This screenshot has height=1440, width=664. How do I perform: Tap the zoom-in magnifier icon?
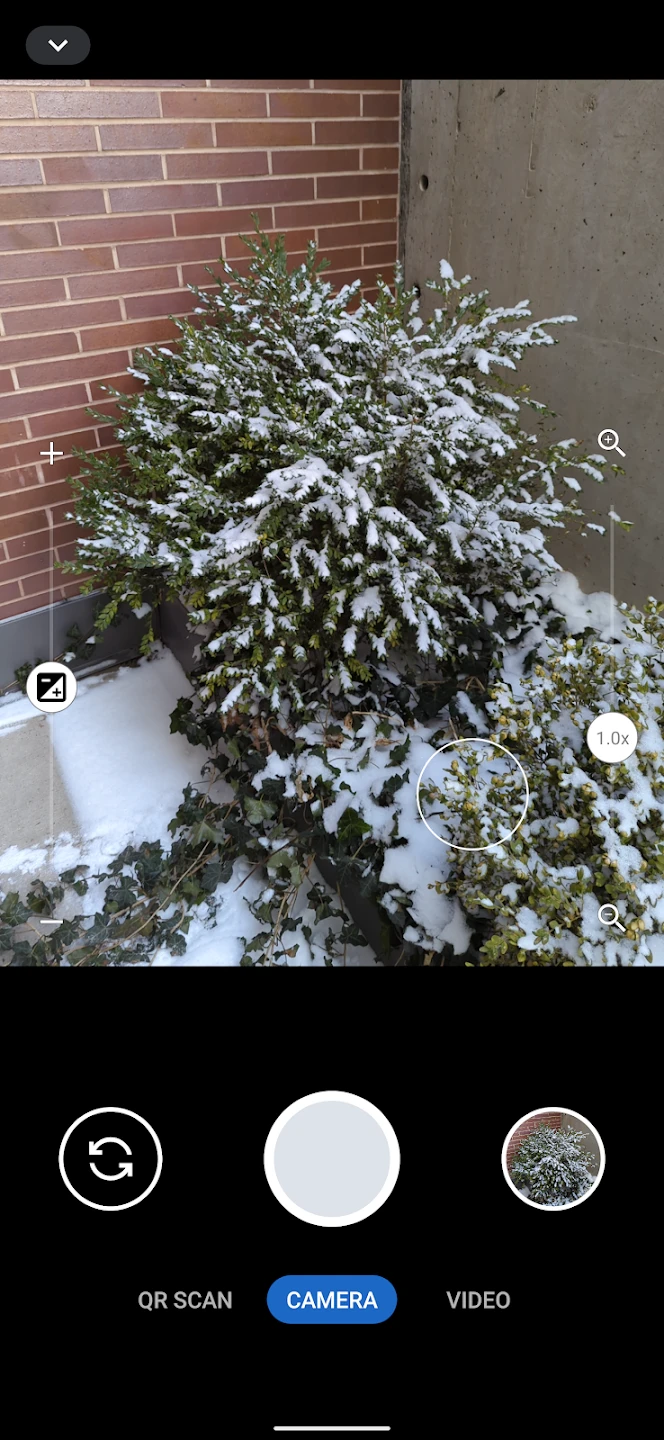tap(611, 442)
